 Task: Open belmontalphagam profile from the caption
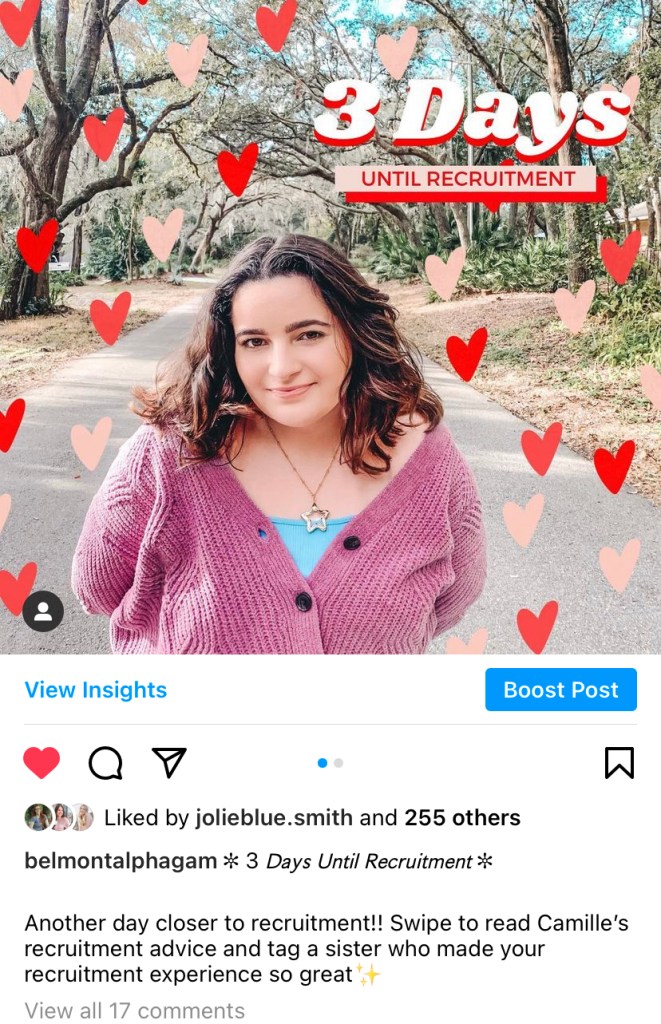(x=120, y=861)
